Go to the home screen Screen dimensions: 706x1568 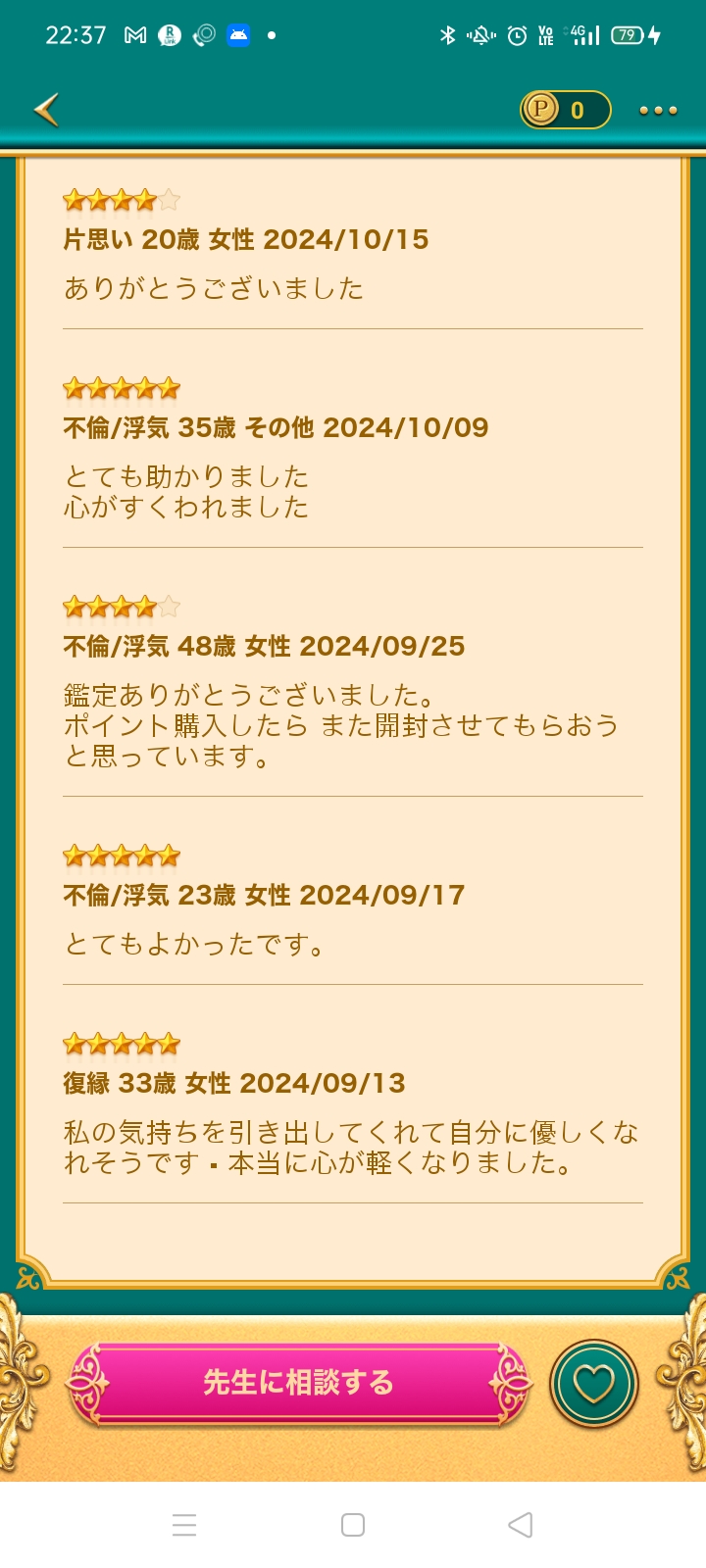click(353, 1525)
